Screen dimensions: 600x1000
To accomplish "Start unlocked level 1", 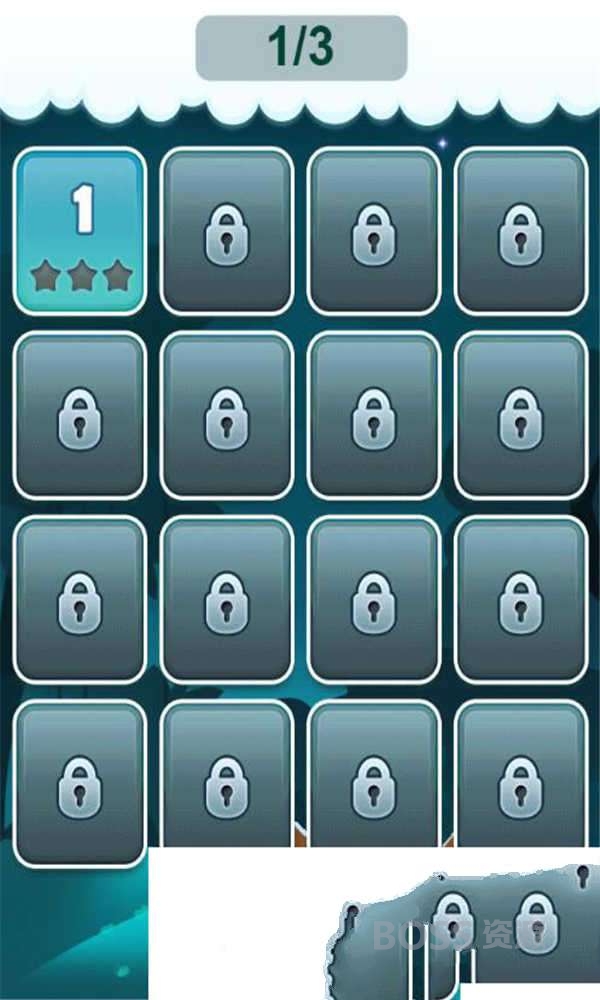I will point(80,230).
